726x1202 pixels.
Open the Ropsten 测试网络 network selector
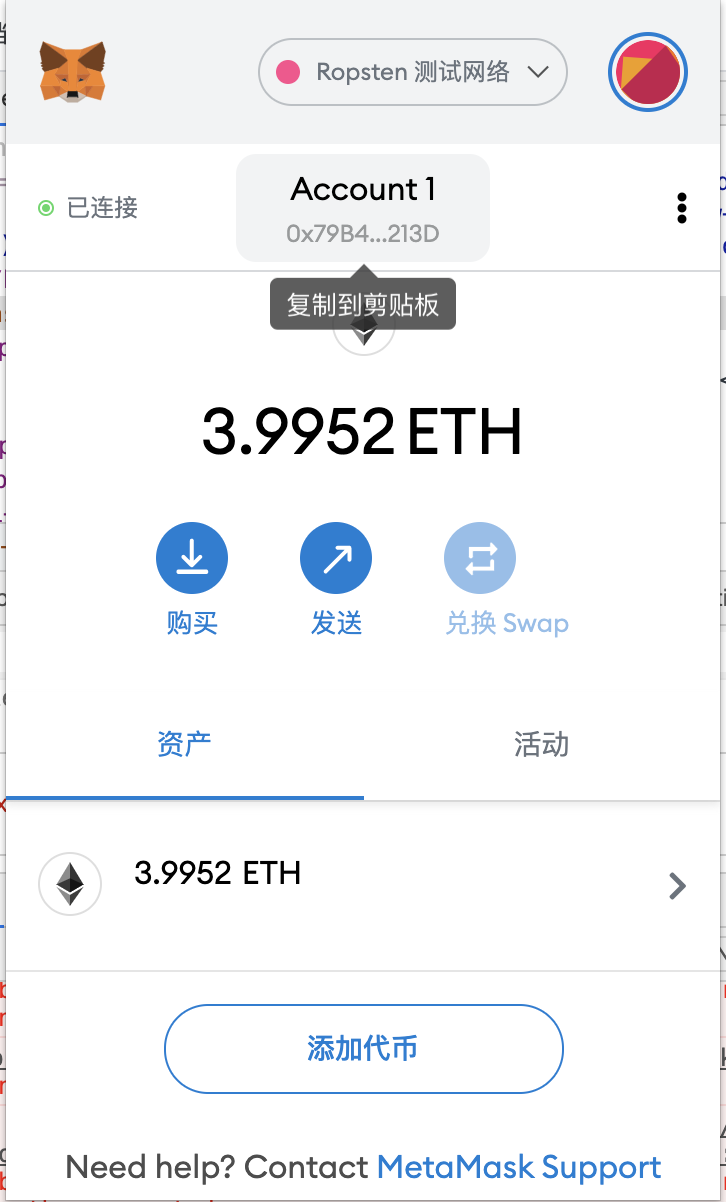coord(412,72)
